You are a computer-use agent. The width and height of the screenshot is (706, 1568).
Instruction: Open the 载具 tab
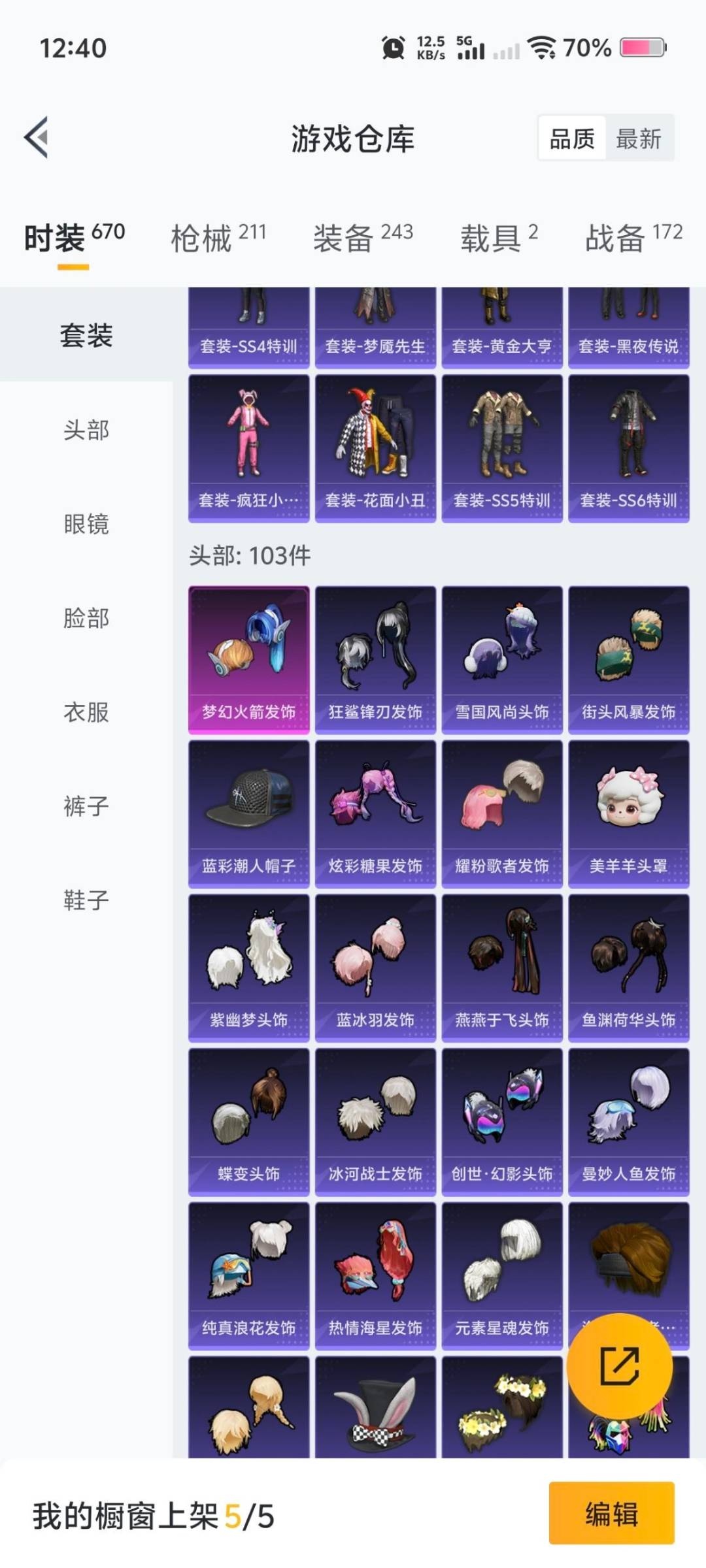point(499,238)
